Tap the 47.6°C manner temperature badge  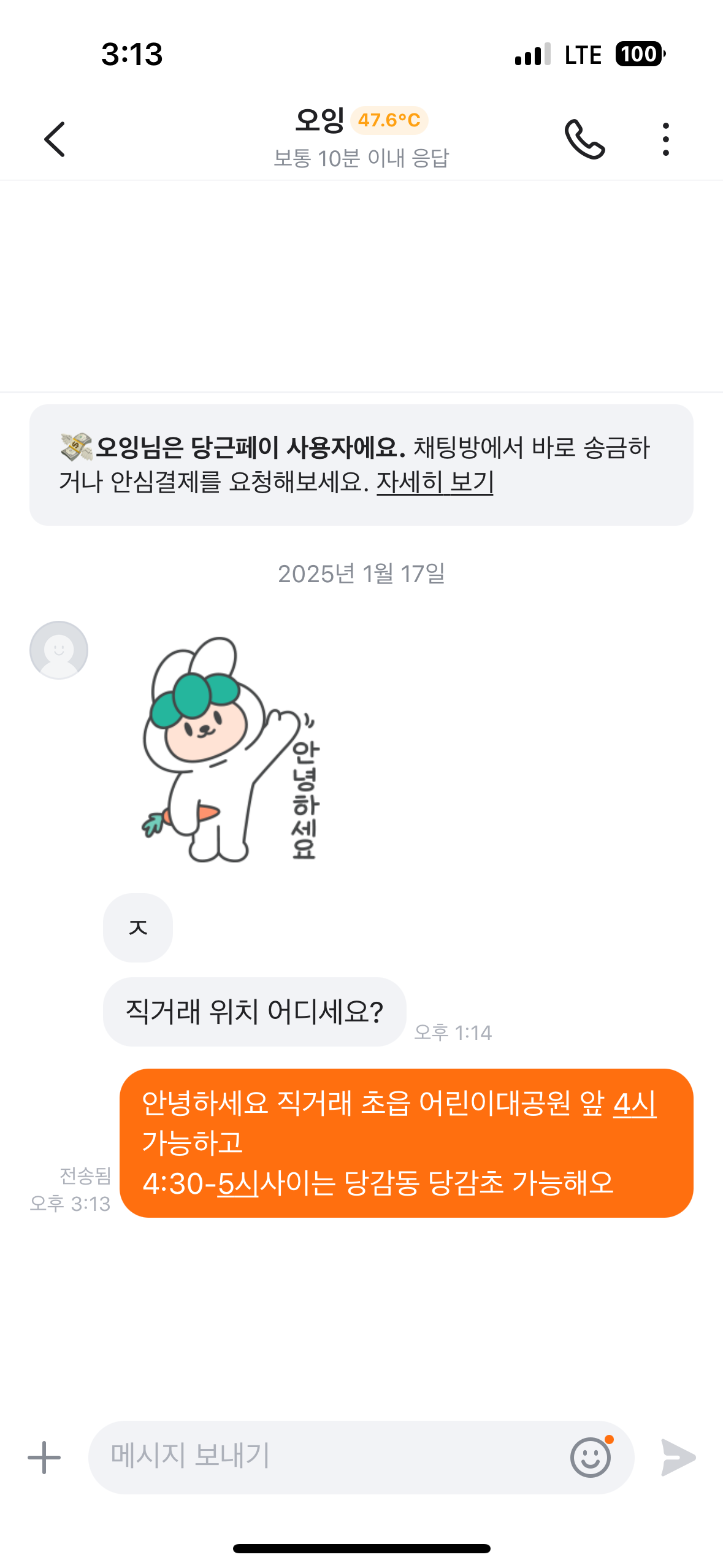pyautogui.click(x=389, y=120)
